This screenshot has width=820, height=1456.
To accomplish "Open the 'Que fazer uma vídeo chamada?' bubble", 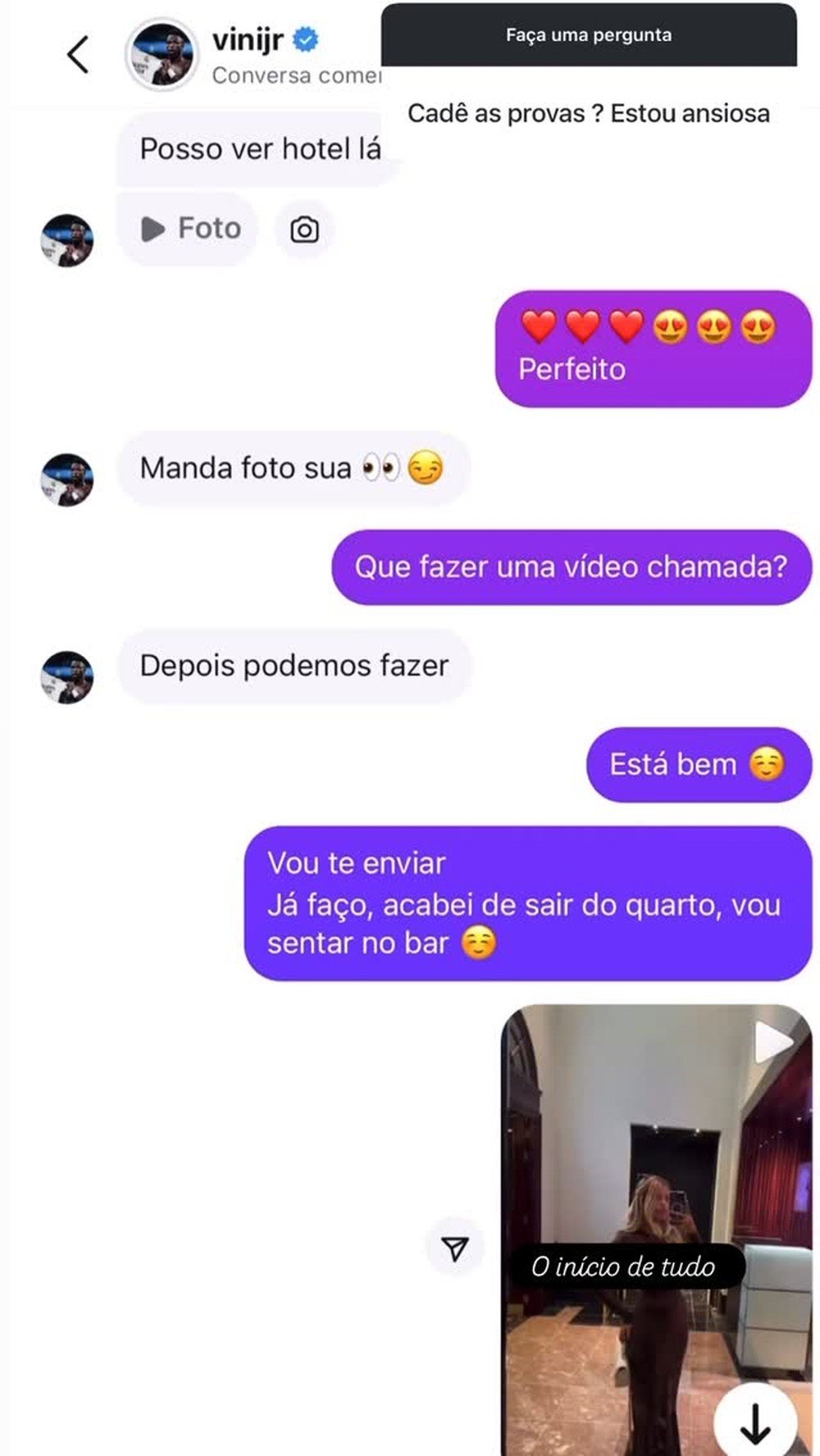I will 572,566.
